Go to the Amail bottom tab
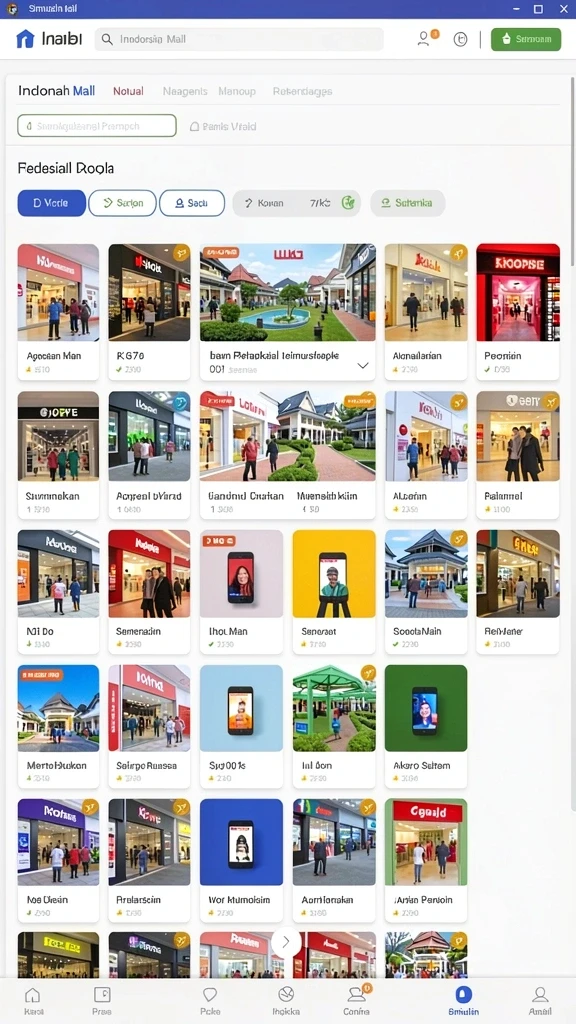 540,1001
